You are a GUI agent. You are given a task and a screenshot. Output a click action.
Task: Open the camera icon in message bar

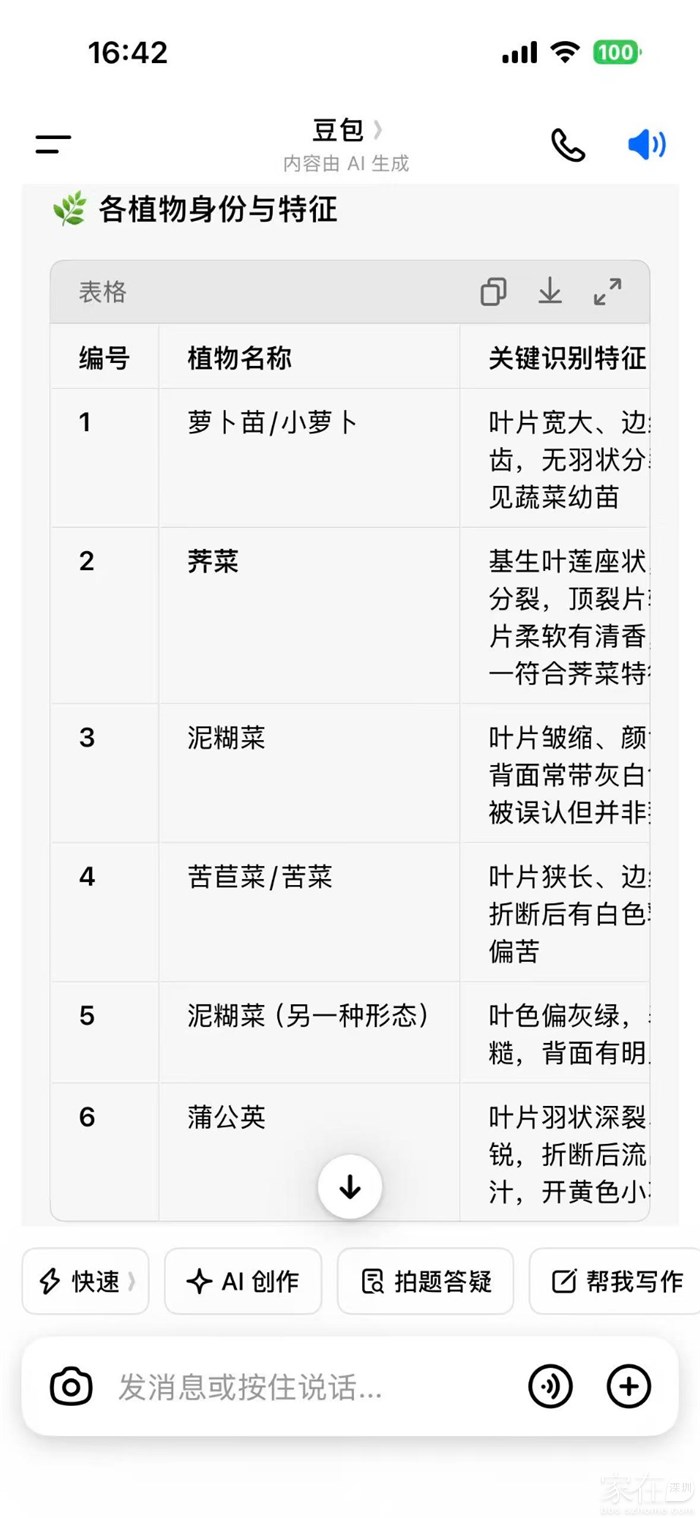pyautogui.click(x=71, y=1387)
